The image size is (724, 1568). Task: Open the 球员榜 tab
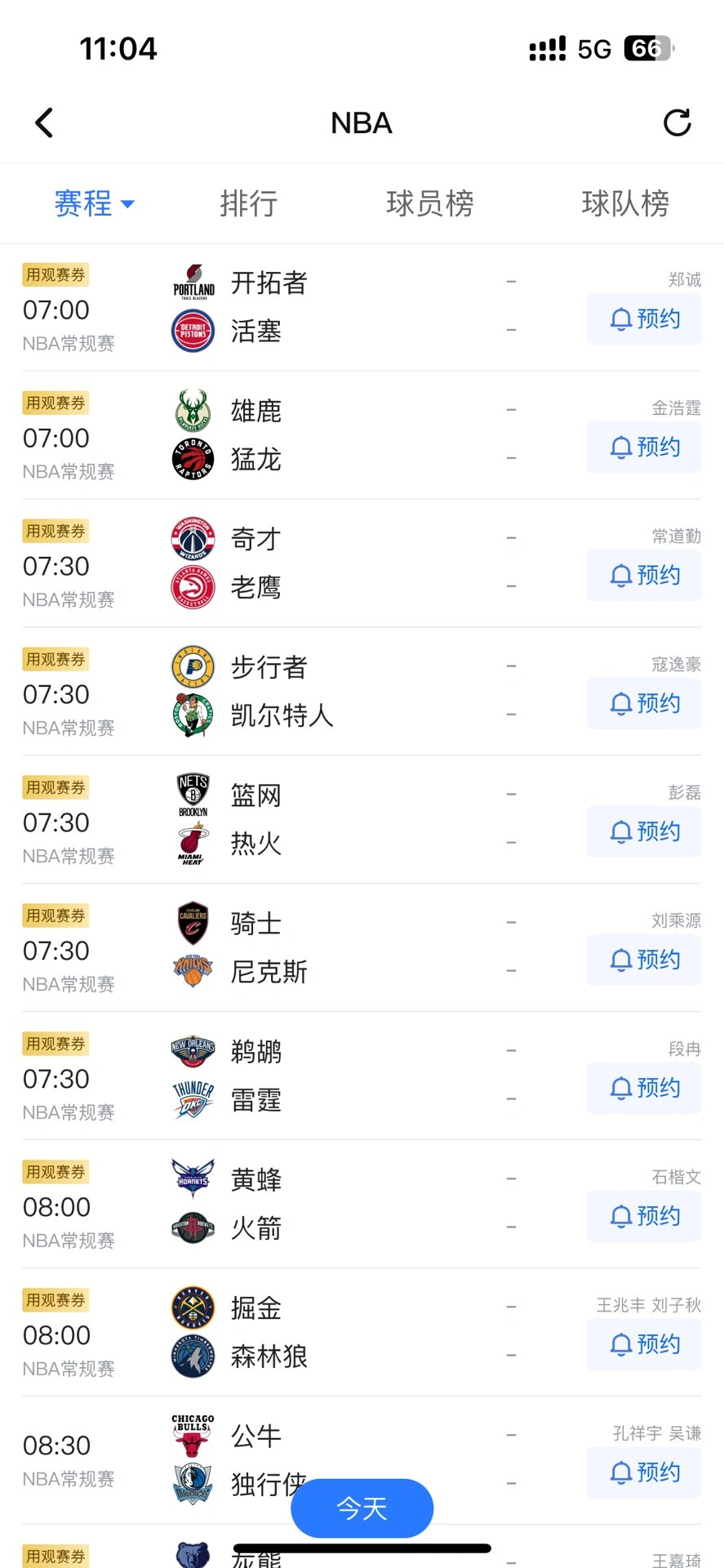click(x=430, y=203)
